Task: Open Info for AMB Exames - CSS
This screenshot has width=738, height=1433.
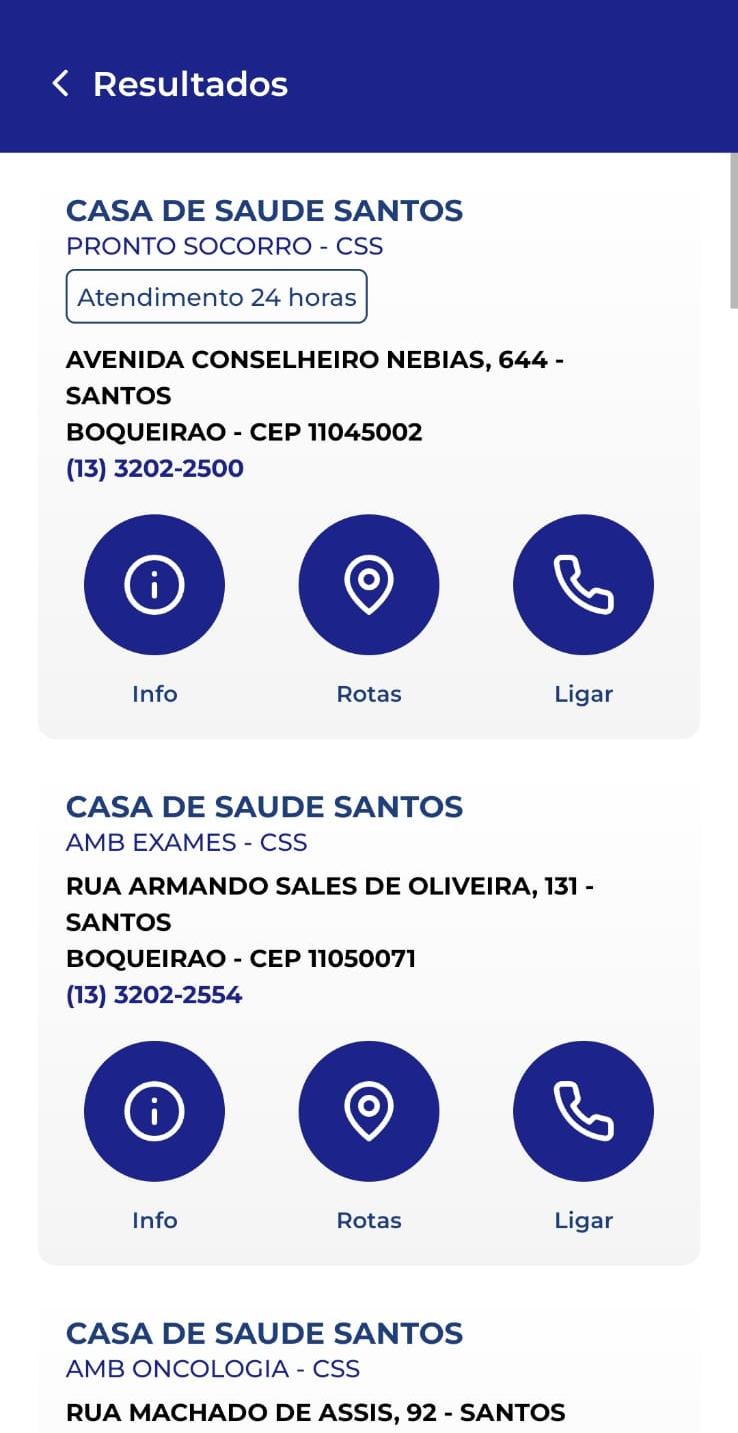Action: pyautogui.click(x=154, y=1111)
